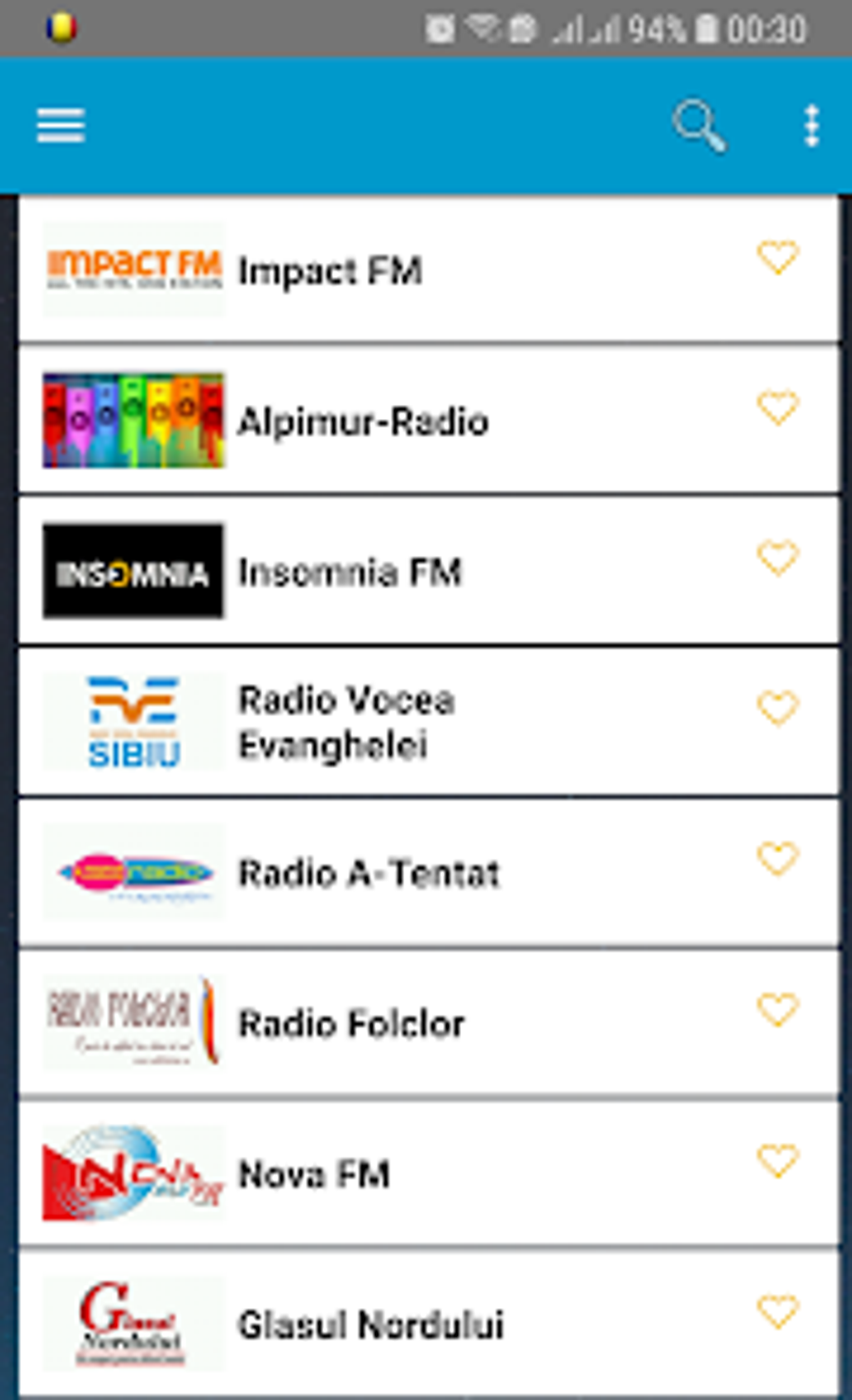852x1400 pixels.
Task: Select the Alpimur-Radio station
Action: [363, 422]
